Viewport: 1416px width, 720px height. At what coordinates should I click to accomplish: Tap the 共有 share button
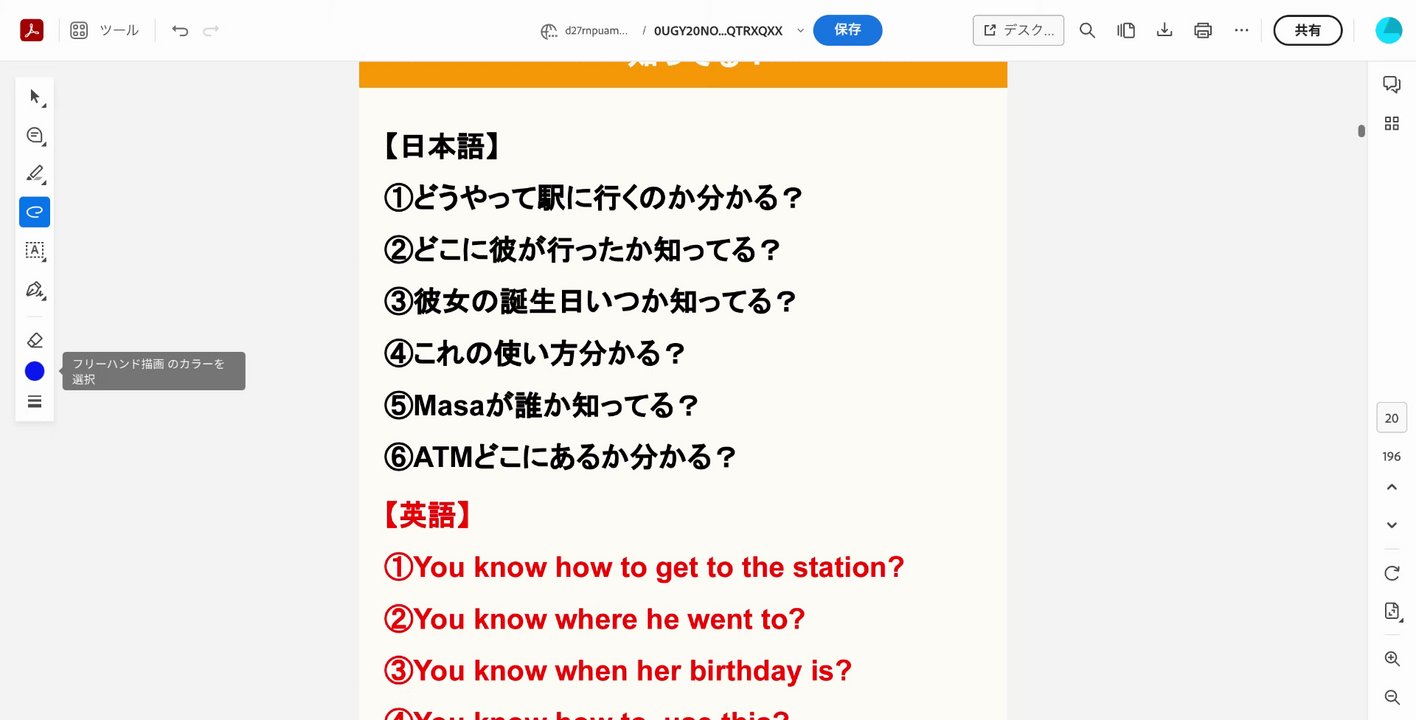[x=1307, y=30]
